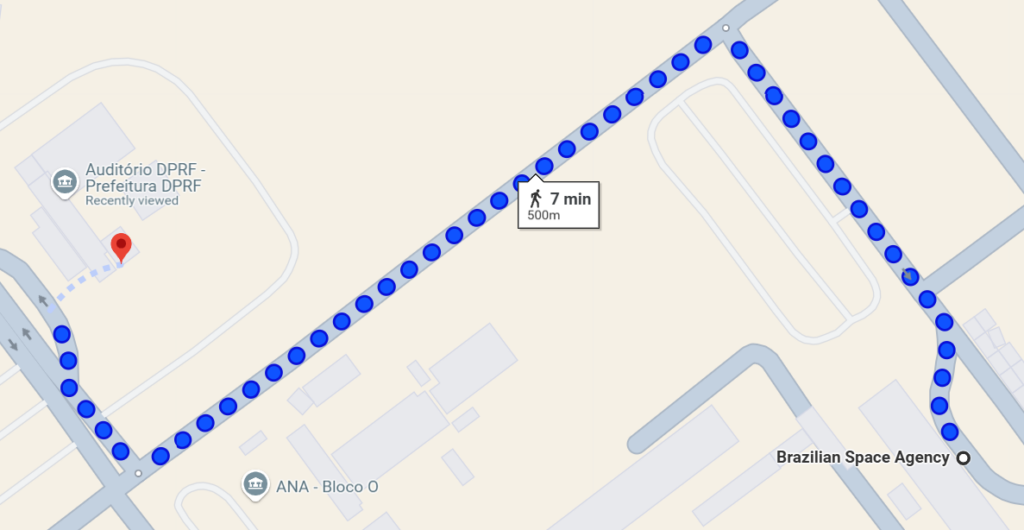Tap the red destination pin
The image size is (1024, 530).
tap(121, 246)
